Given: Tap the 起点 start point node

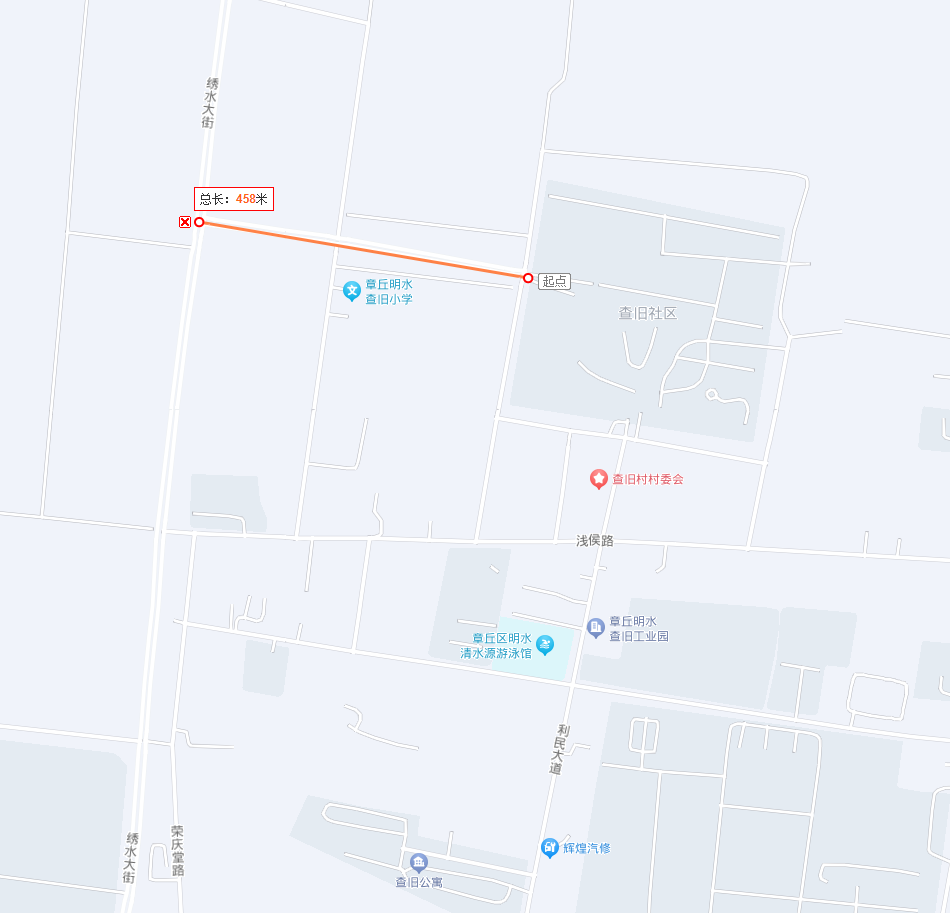Looking at the screenshot, I should [528, 278].
